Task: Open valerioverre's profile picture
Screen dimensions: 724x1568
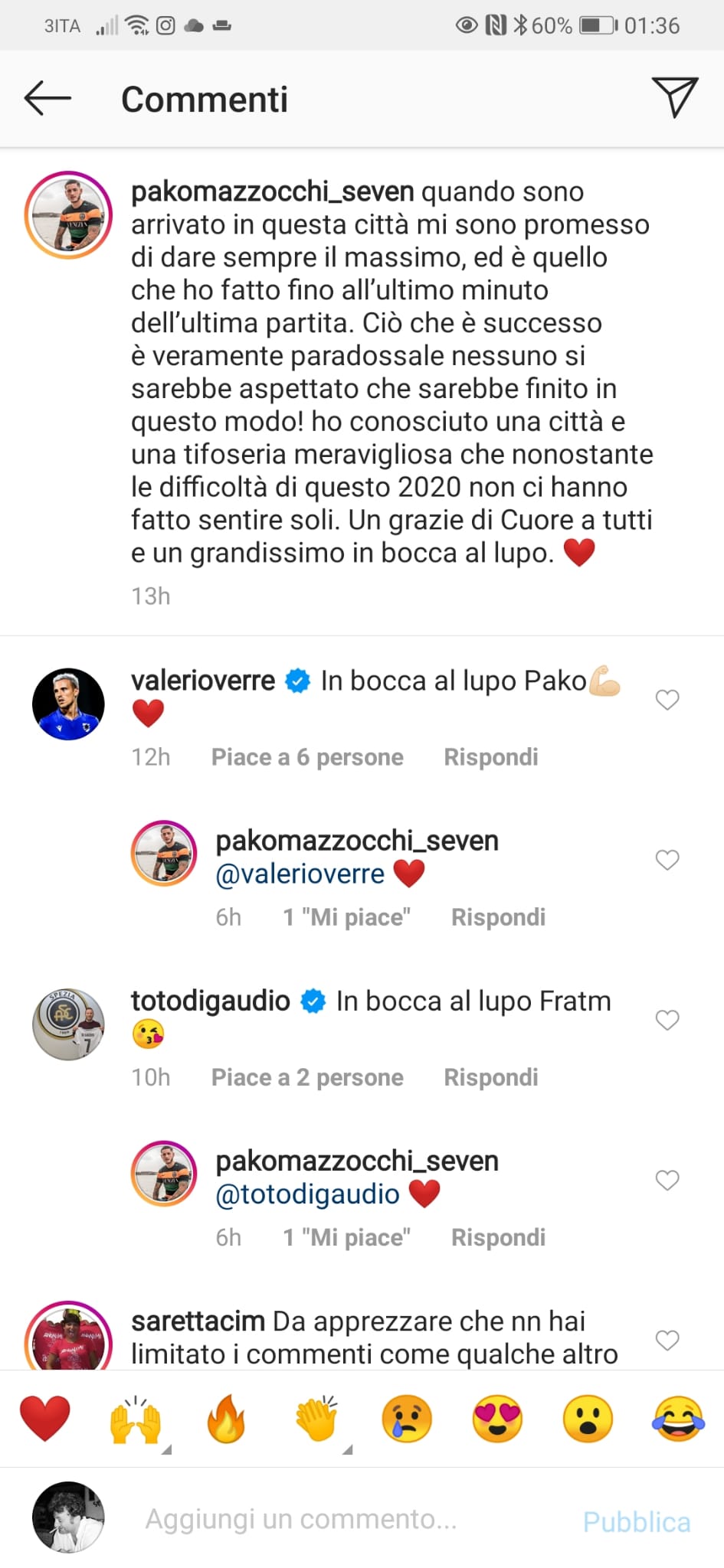Action: pos(68,704)
